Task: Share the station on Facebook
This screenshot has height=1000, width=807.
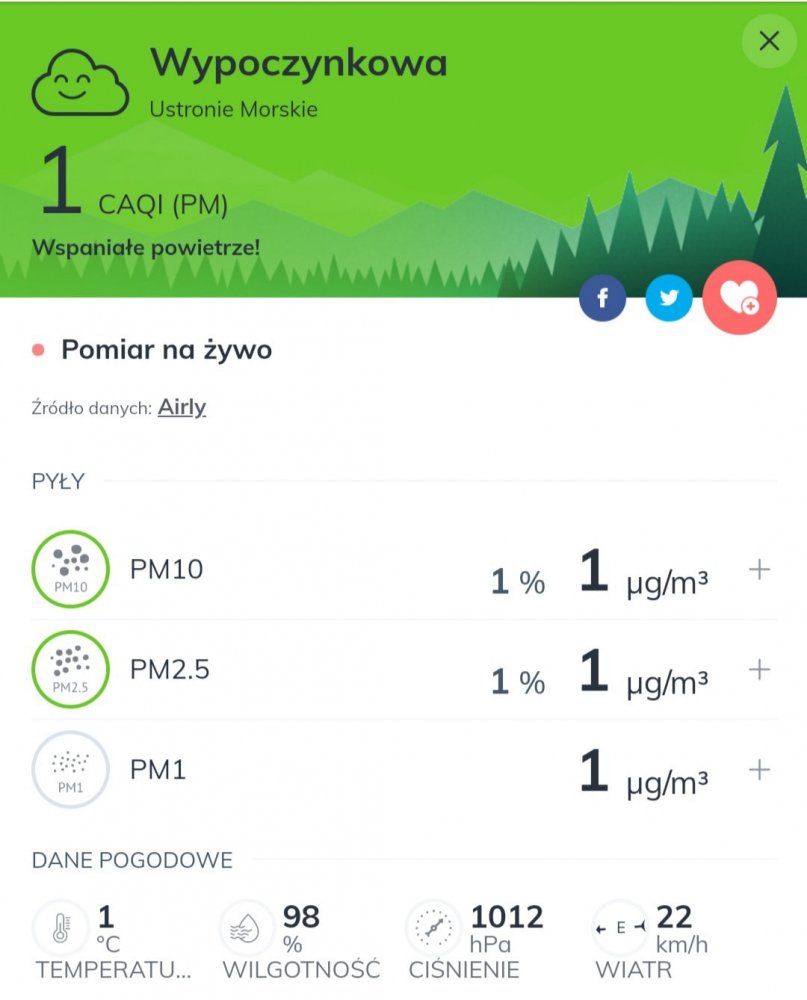Action: 602,297
